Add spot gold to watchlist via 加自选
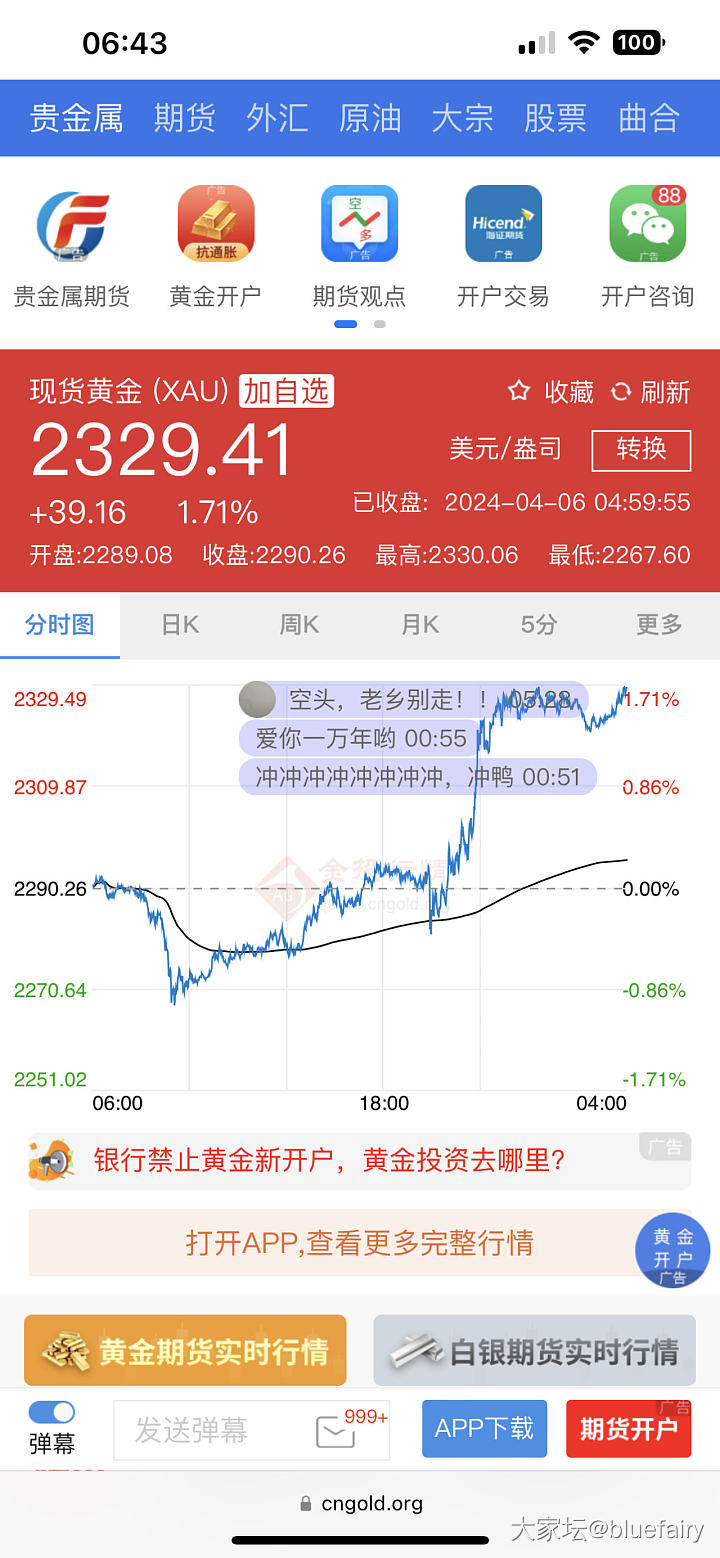This screenshot has height=1558, width=720. [x=286, y=391]
